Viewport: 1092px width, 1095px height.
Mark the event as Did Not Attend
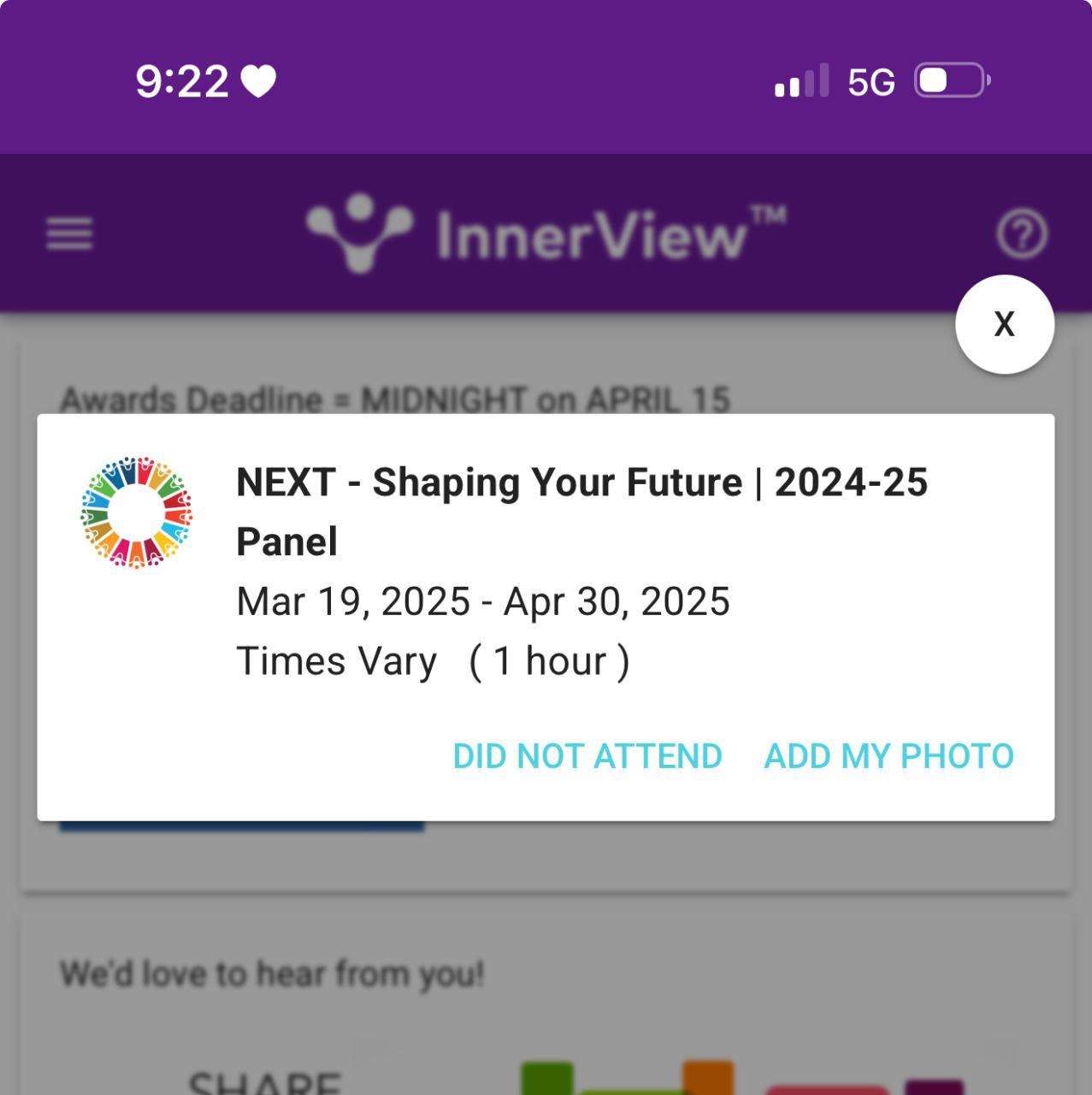pos(587,756)
